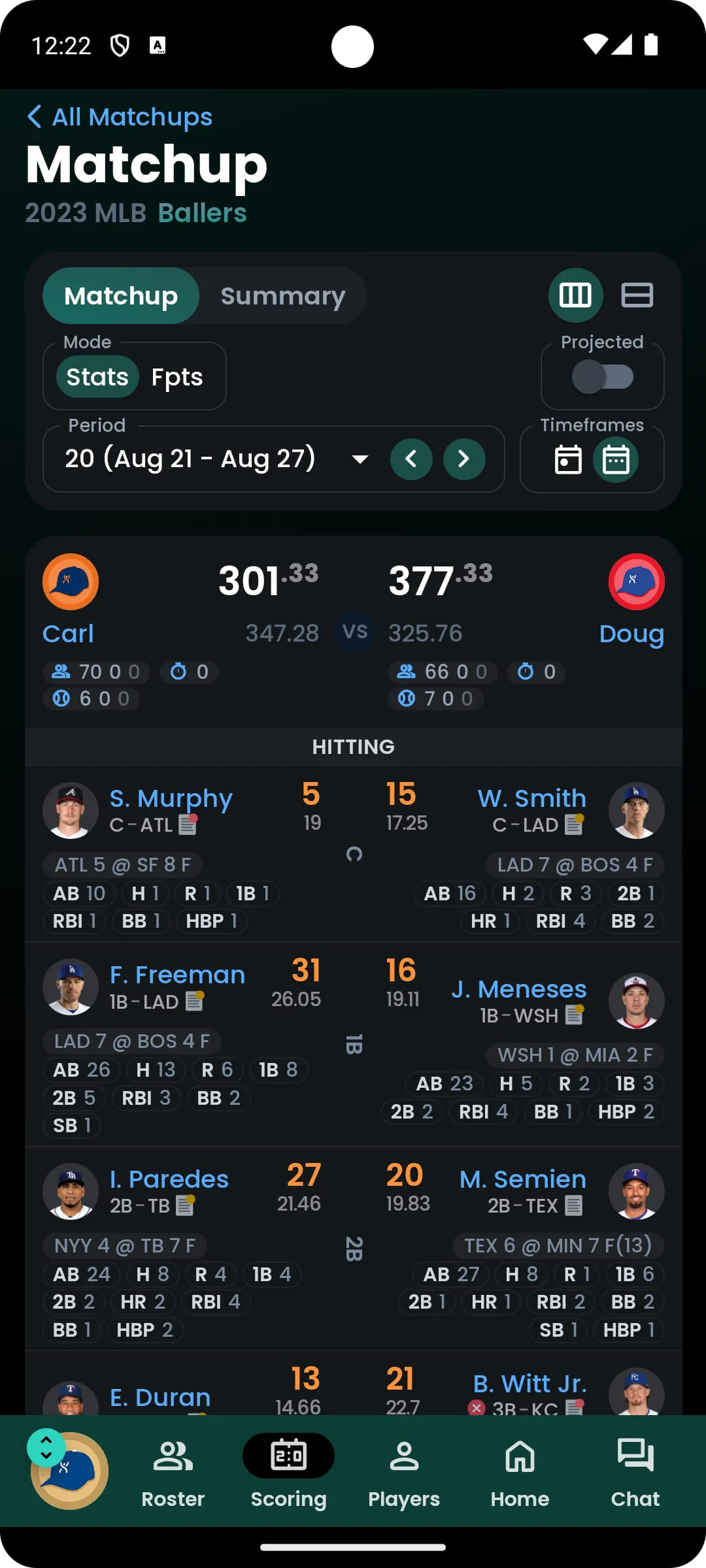Open F. Freeman's player page
The height and width of the screenshot is (1568, 706).
[177, 973]
